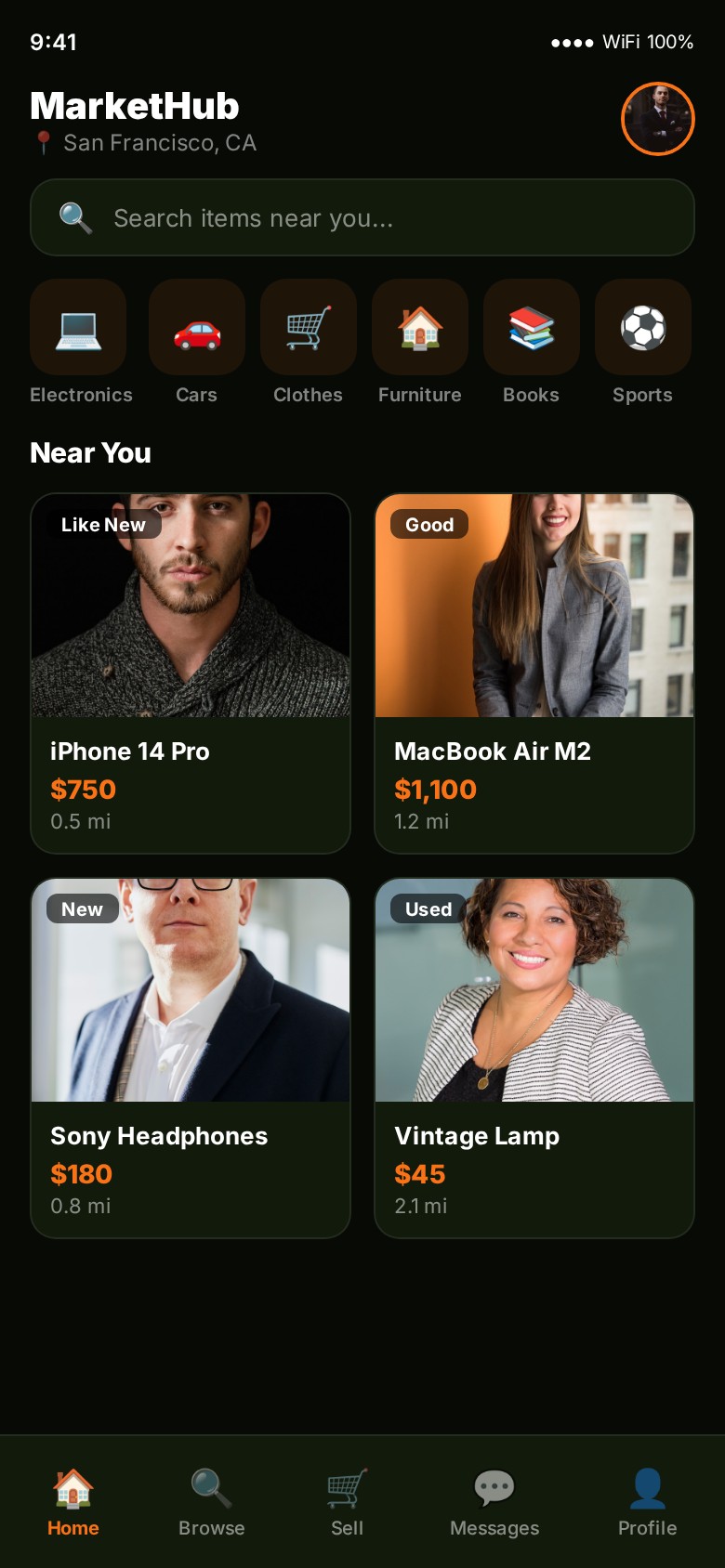View the Vintage Lamp listing
The width and height of the screenshot is (725, 1568).
[x=534, y=1057]
